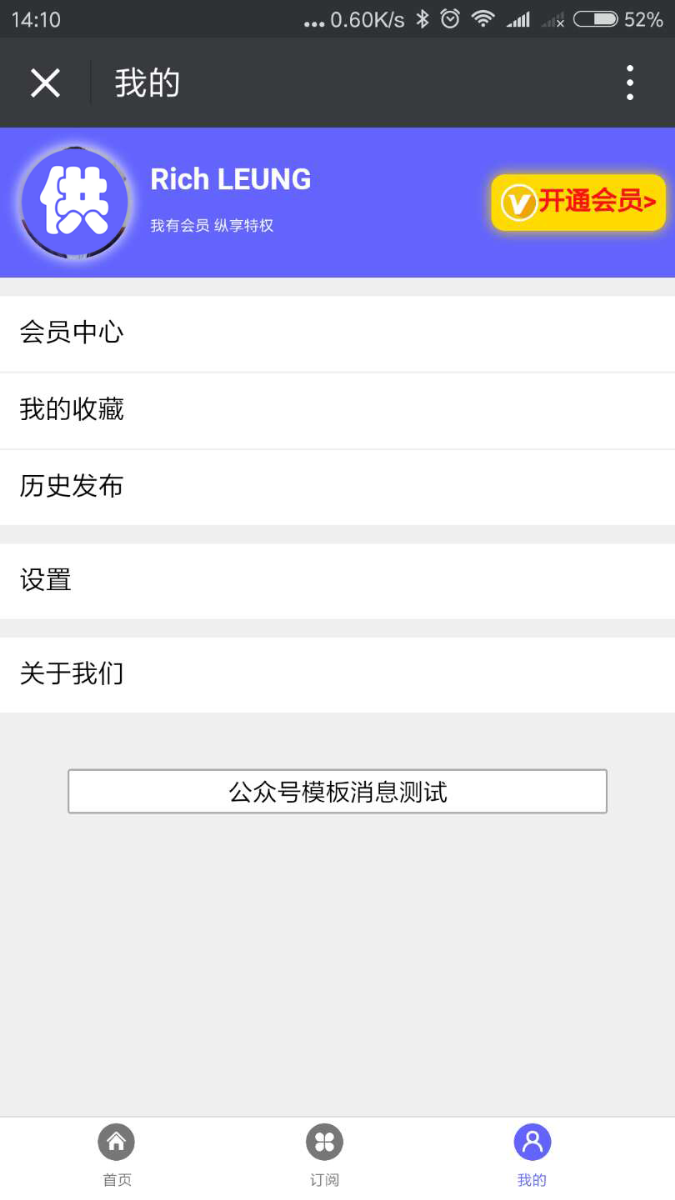Switch to the 首页 tab
The height and width of the screenshot is (1200, 675).
[117, 1155]
